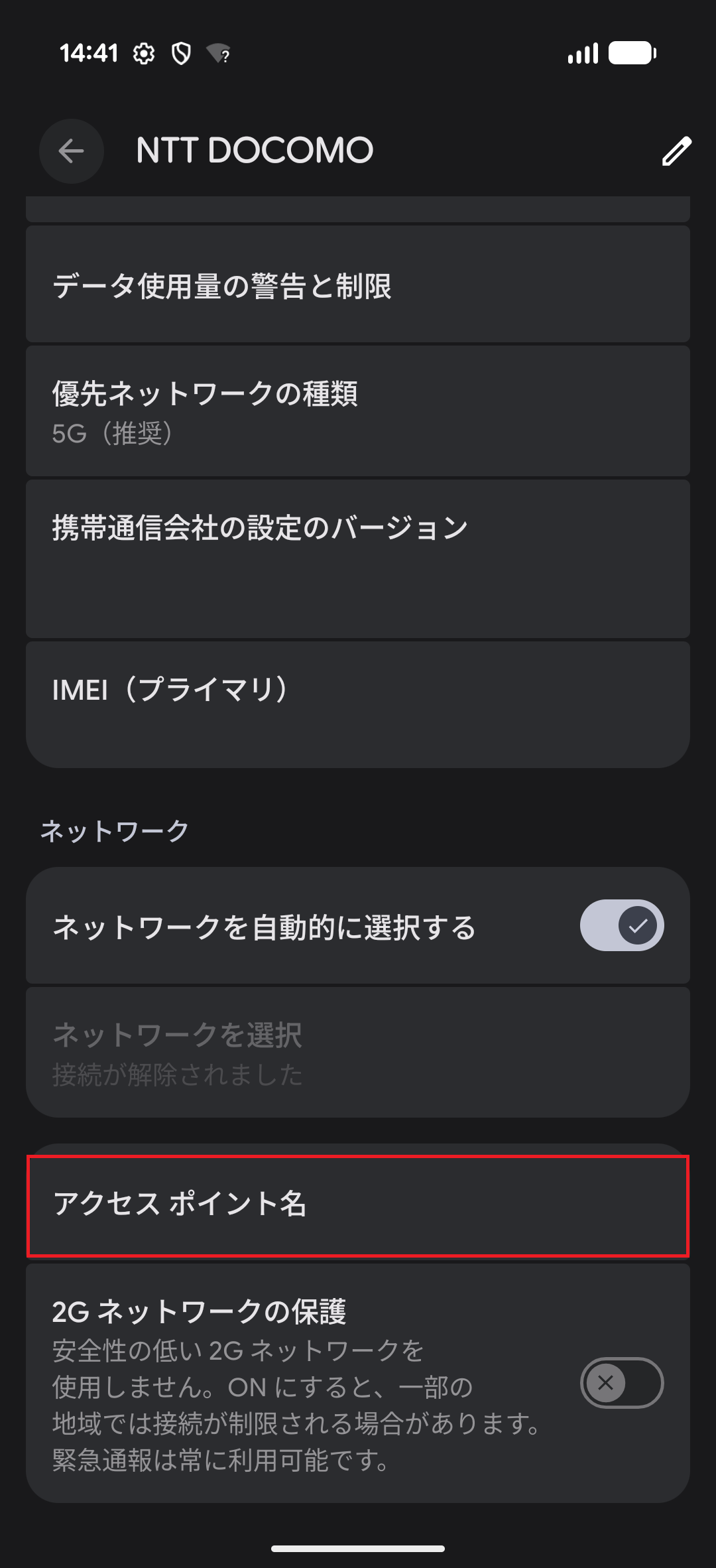This screenshot has height=1568, width=716.
Task: Tap the back arrow to leave NTT DOCOMO settings
Action: (x=71, y=151)
